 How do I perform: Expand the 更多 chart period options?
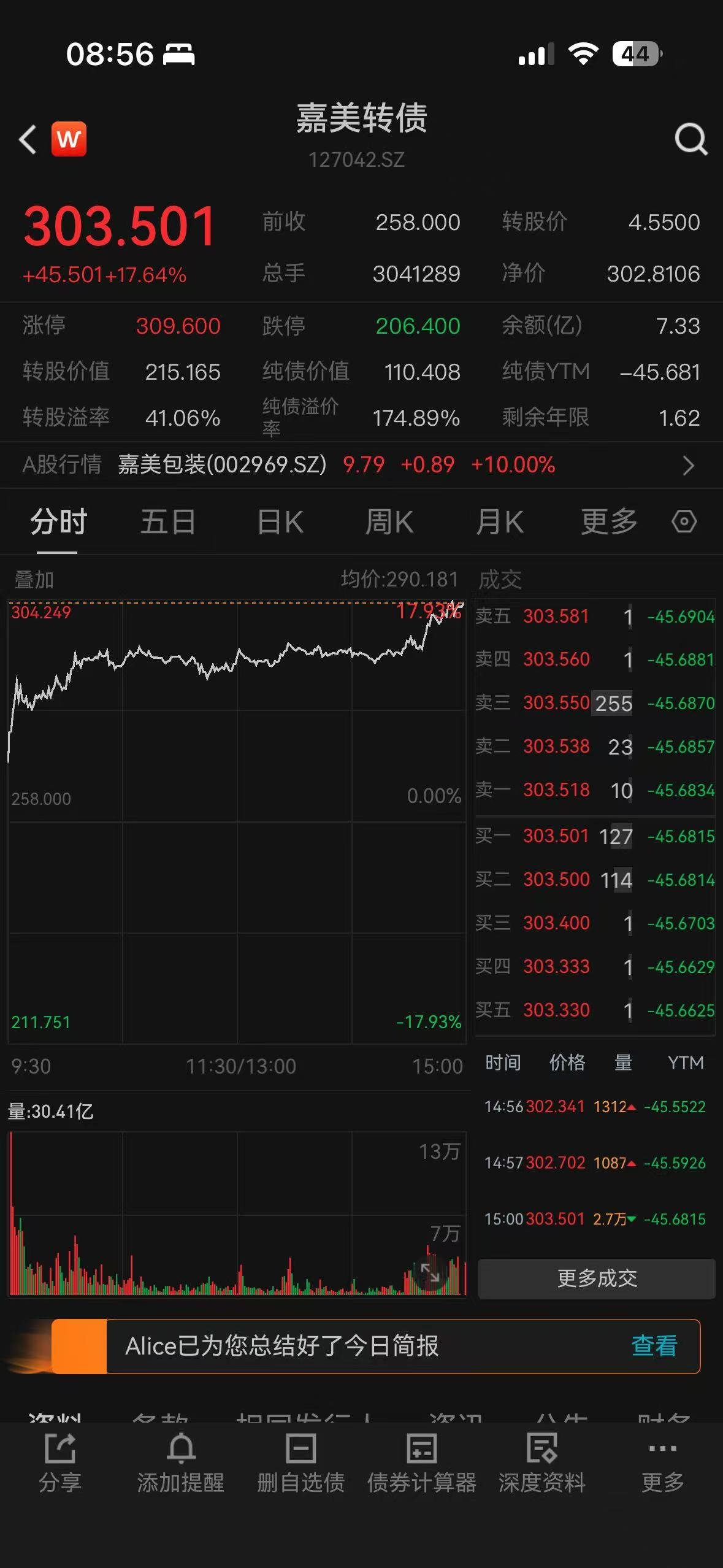[609, 523]
